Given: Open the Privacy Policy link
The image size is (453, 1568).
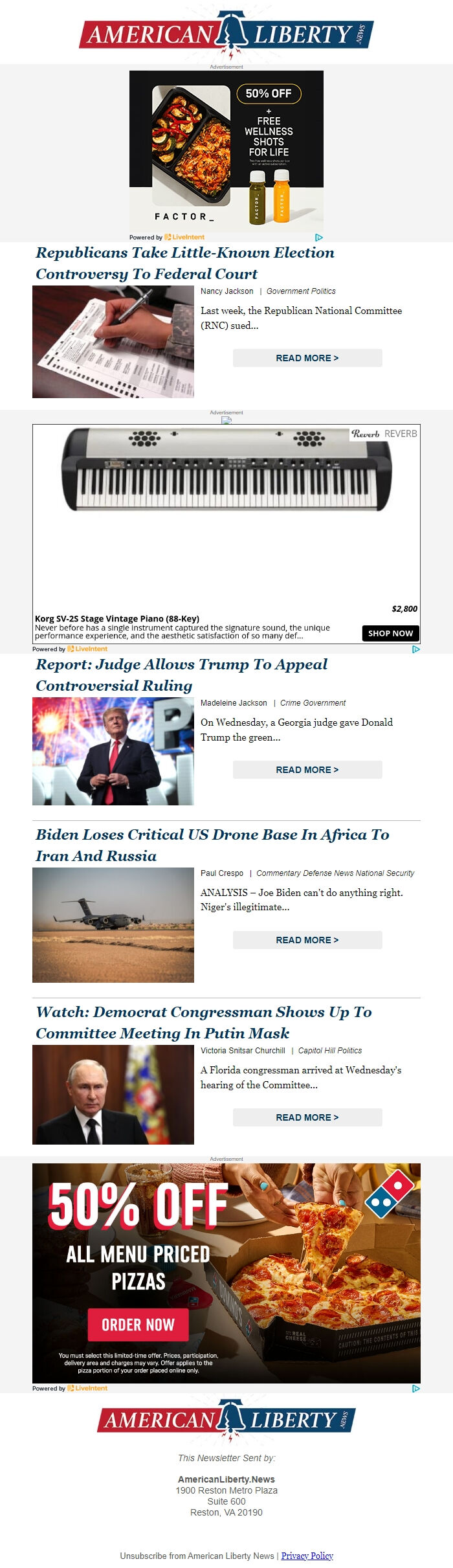Looking at the screenshot, I should (307, 1555).
